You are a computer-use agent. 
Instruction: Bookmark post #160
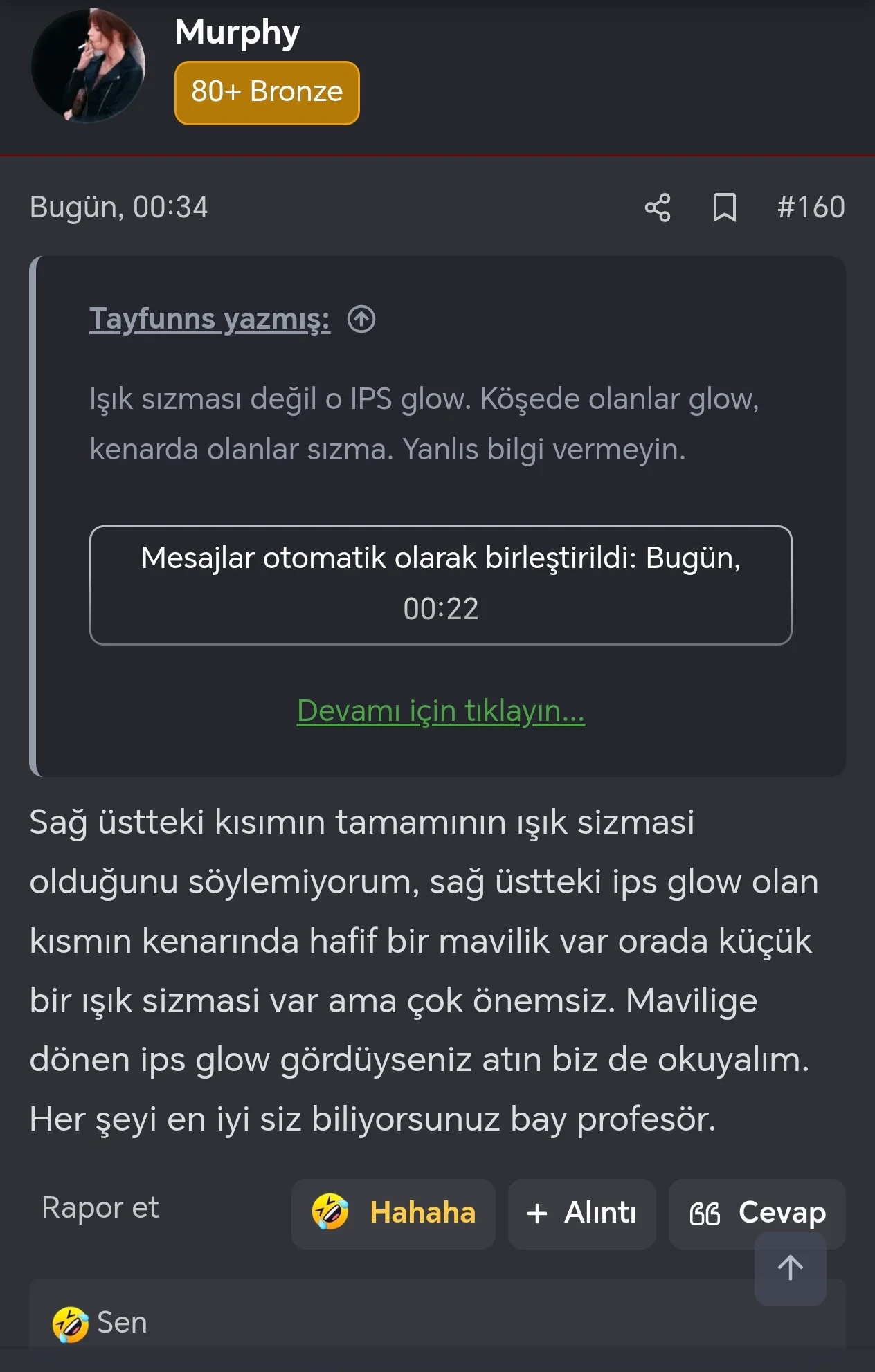(724, 208)
